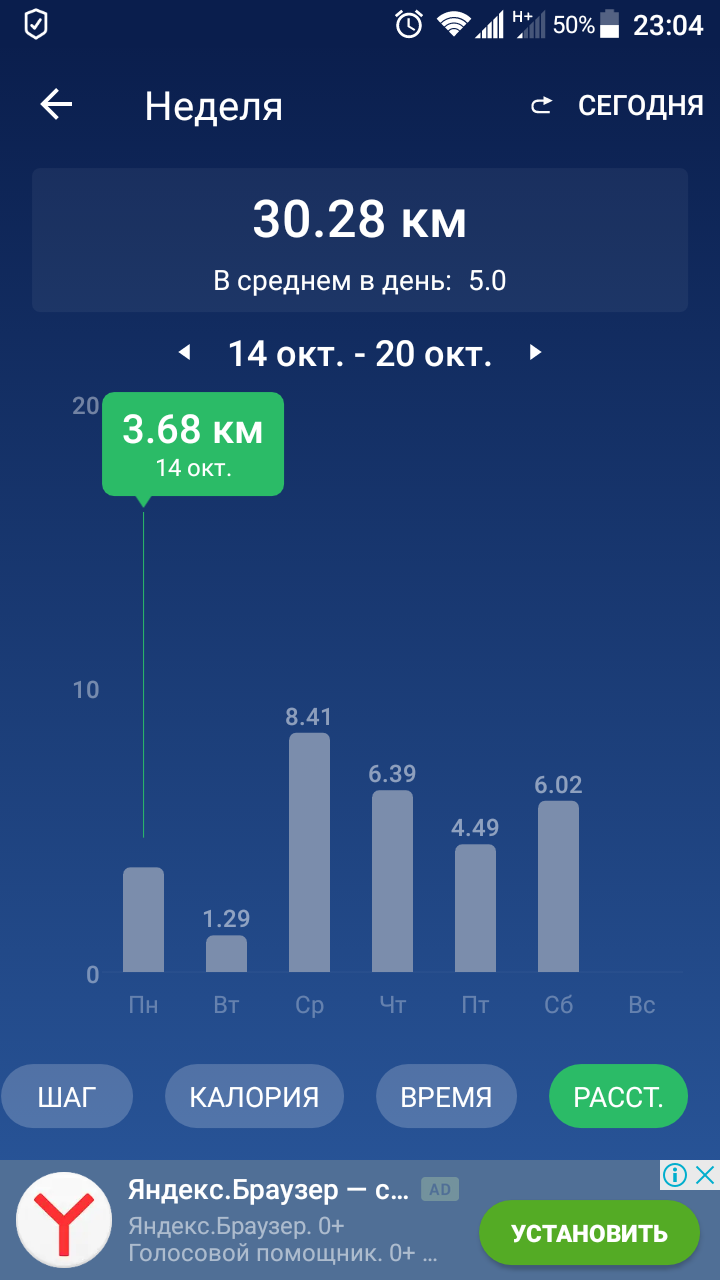Image resolution: width=720 pixels, height=1280 pixels.
Task: Select the 4.49 bar for Пт
Action: [475, 908]
